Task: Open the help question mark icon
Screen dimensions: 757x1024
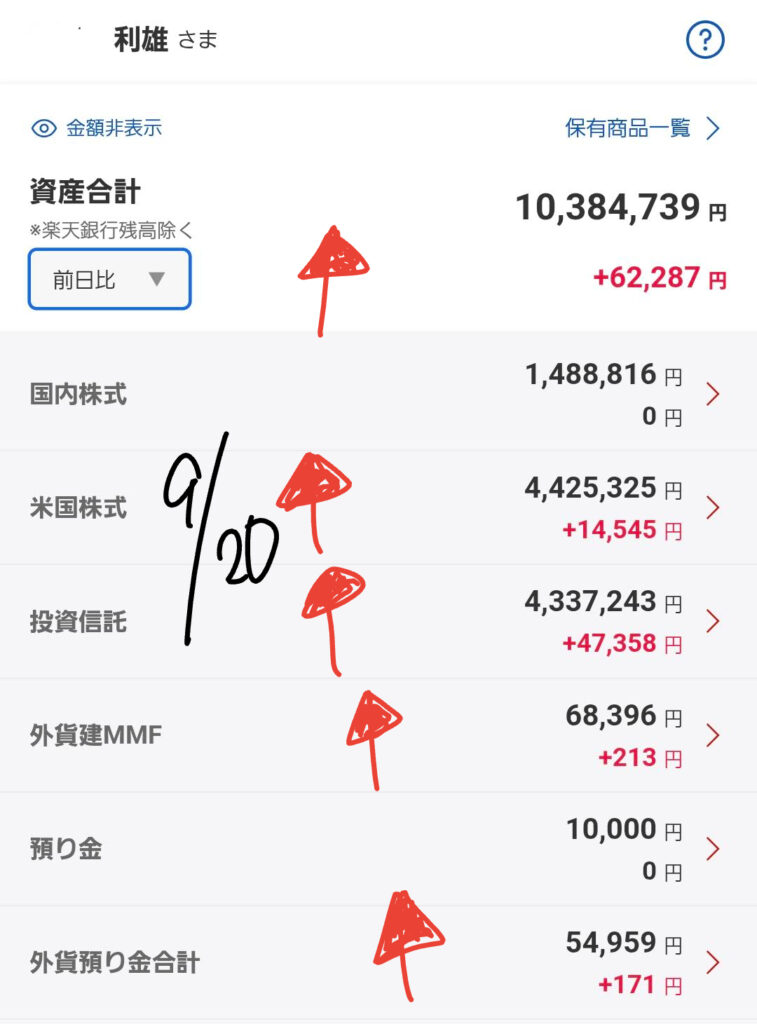Action: pyautogui.click(x=705, y=40)
